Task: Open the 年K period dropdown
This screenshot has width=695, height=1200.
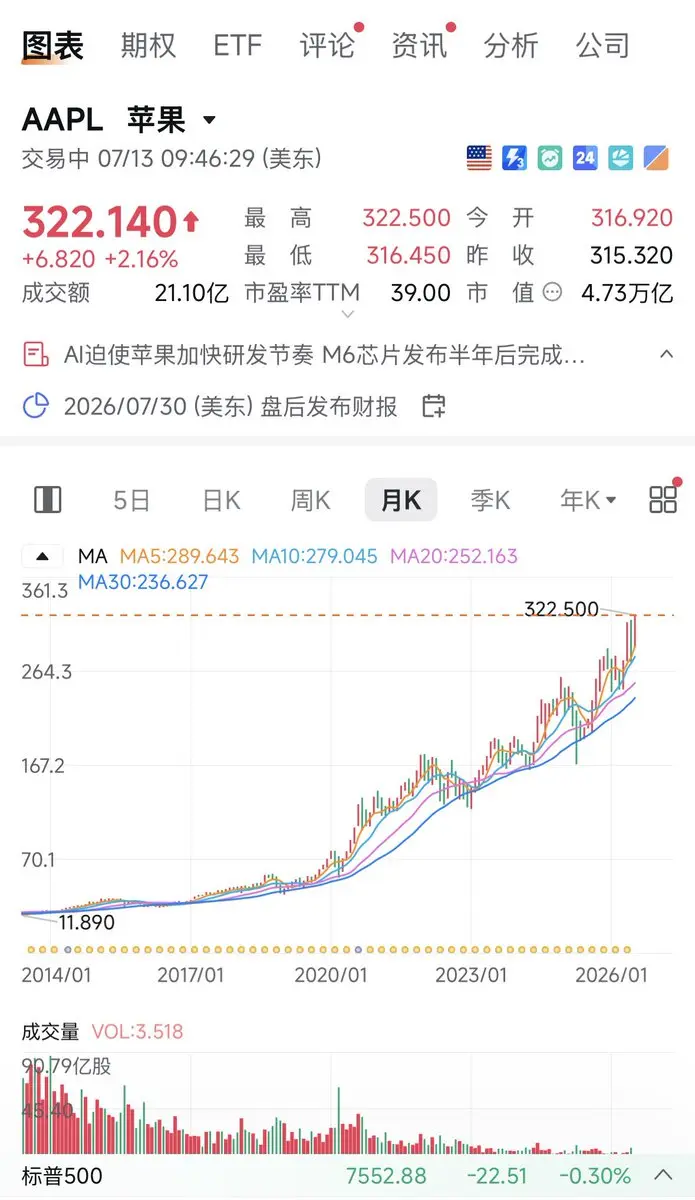Action: pos(588,500)
